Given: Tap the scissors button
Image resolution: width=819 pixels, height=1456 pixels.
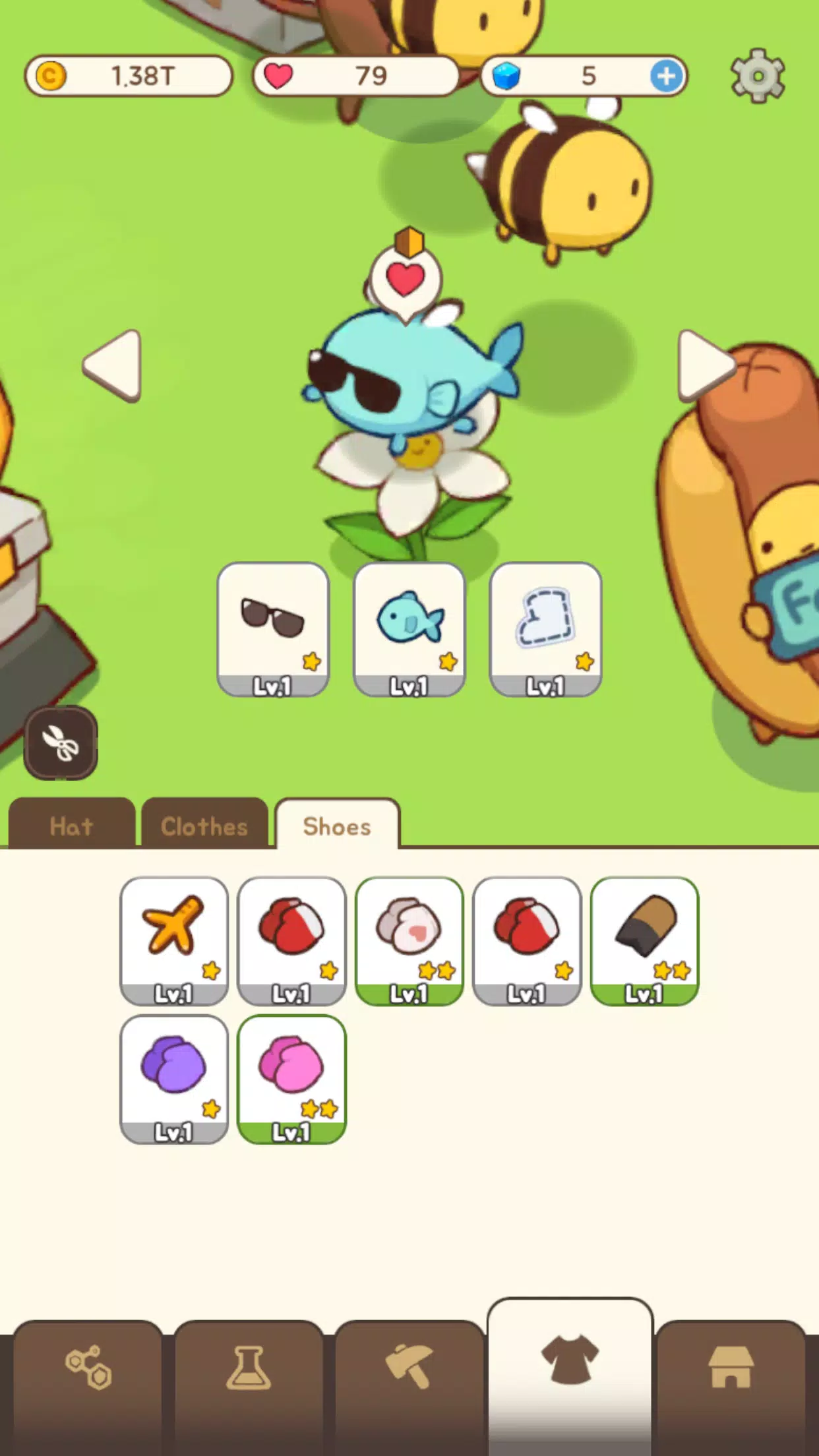Looking at the screenshot, I should click(61, 743).
